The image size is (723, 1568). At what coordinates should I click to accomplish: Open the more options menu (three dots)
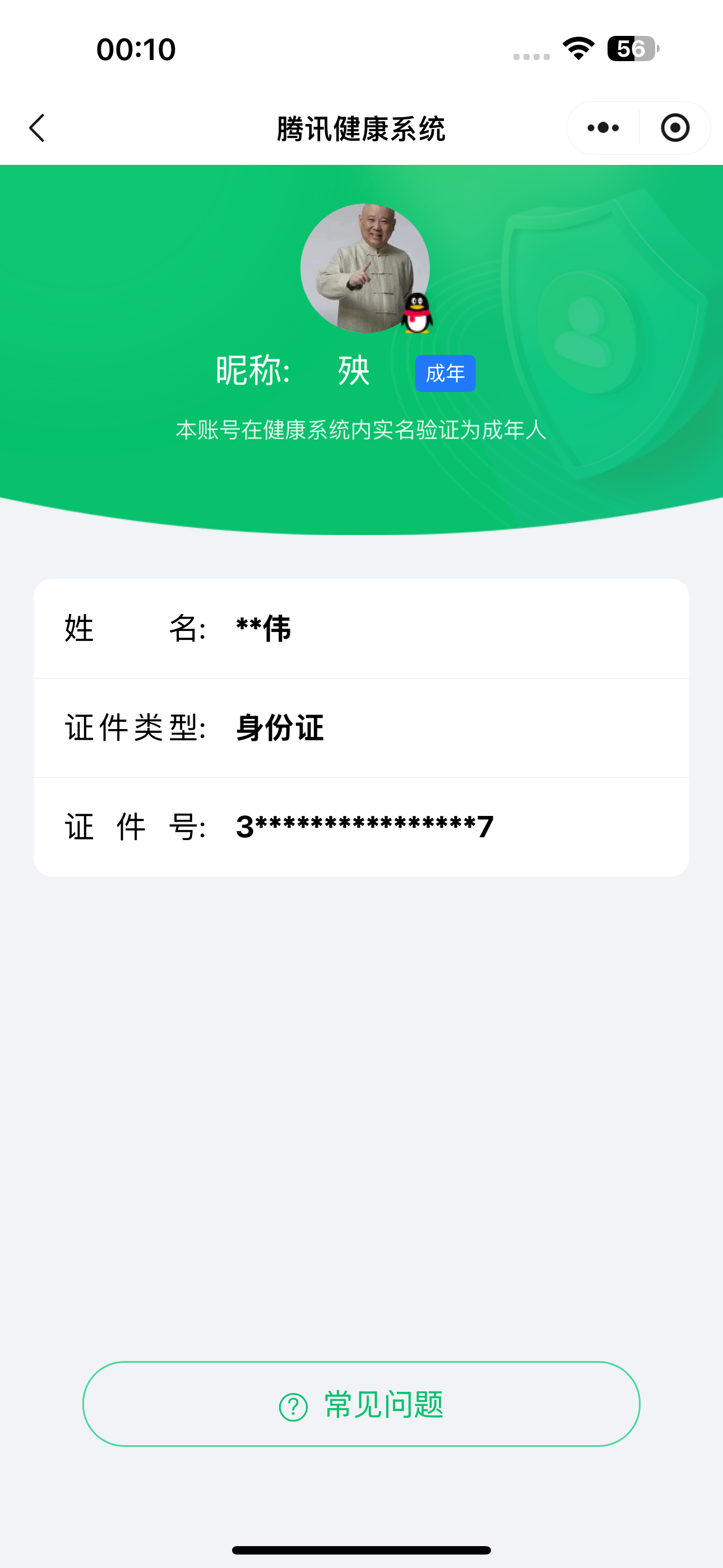tap(601, 127)
